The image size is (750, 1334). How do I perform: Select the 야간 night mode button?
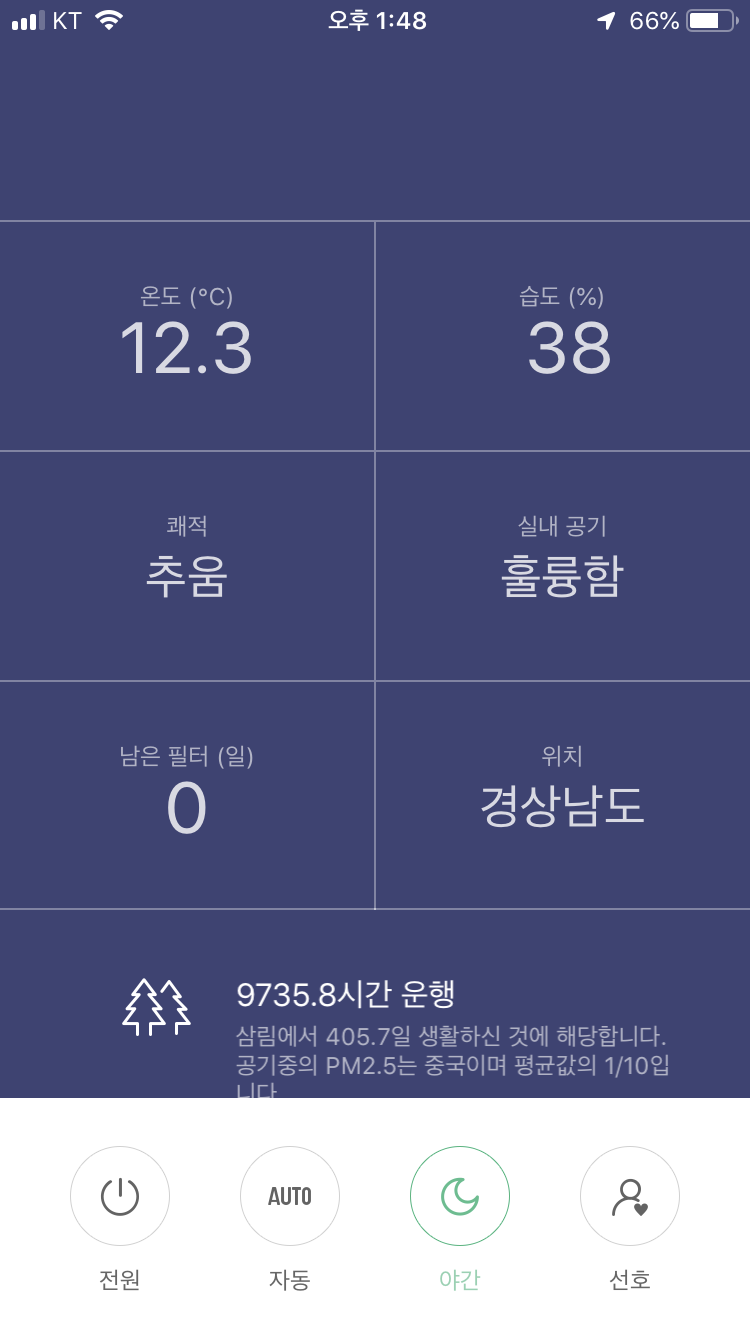coord(460,1196)
